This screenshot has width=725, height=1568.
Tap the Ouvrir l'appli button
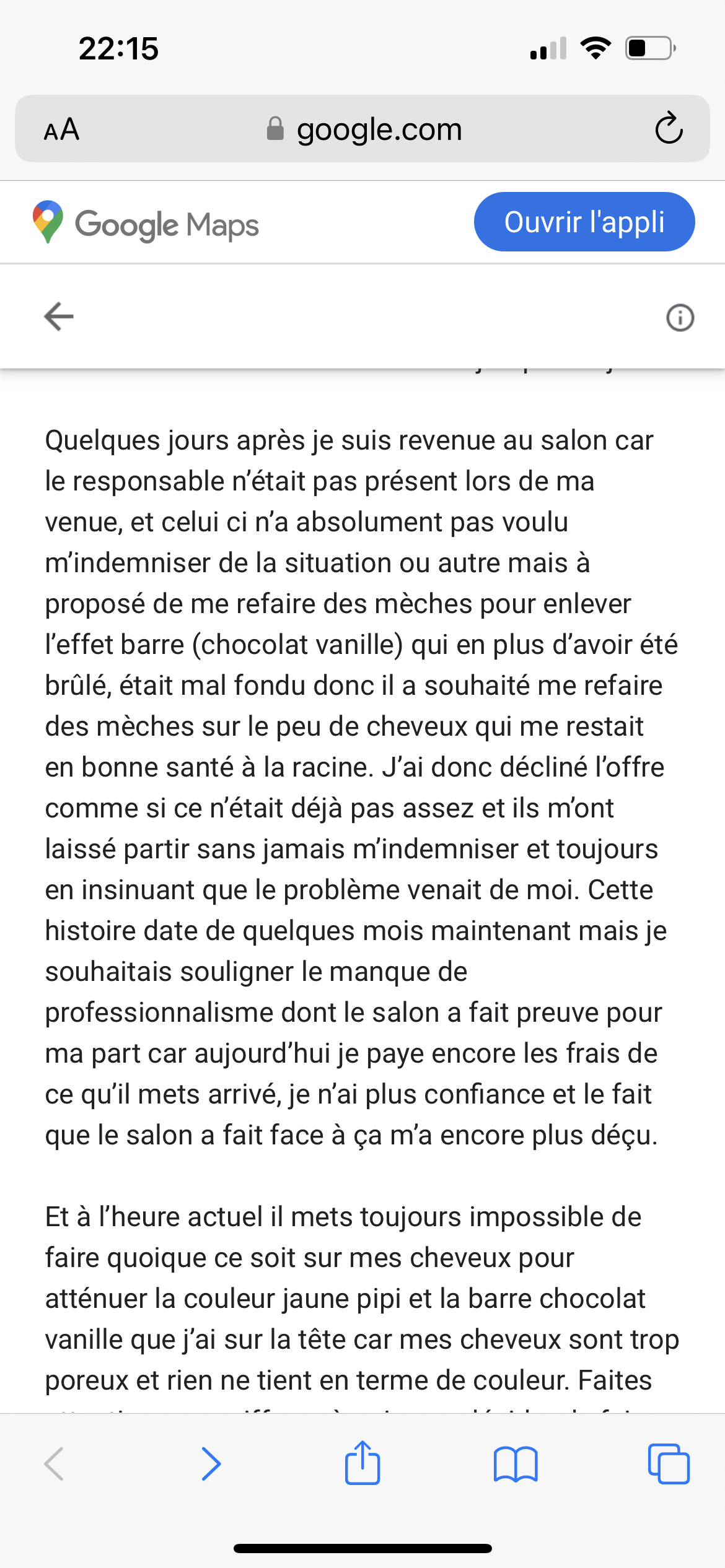[x=584, y=222]
